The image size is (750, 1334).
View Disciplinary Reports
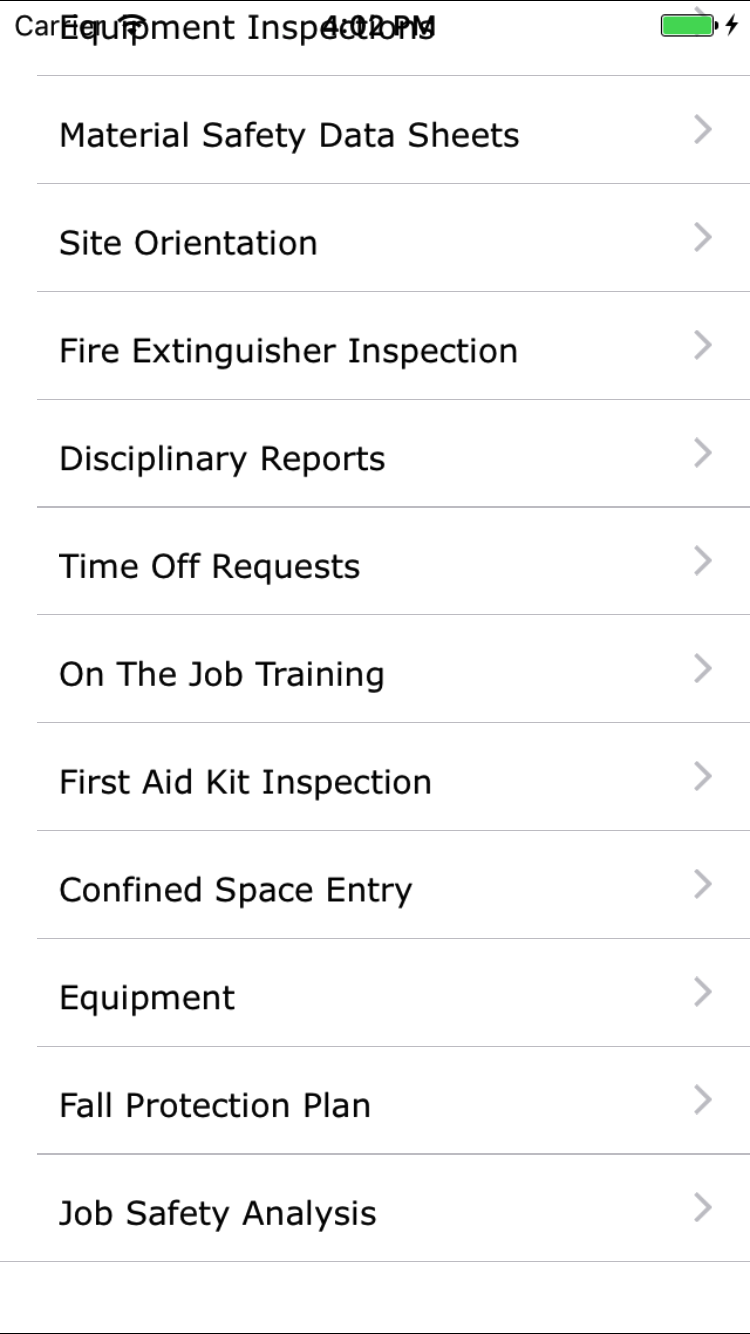375,459
